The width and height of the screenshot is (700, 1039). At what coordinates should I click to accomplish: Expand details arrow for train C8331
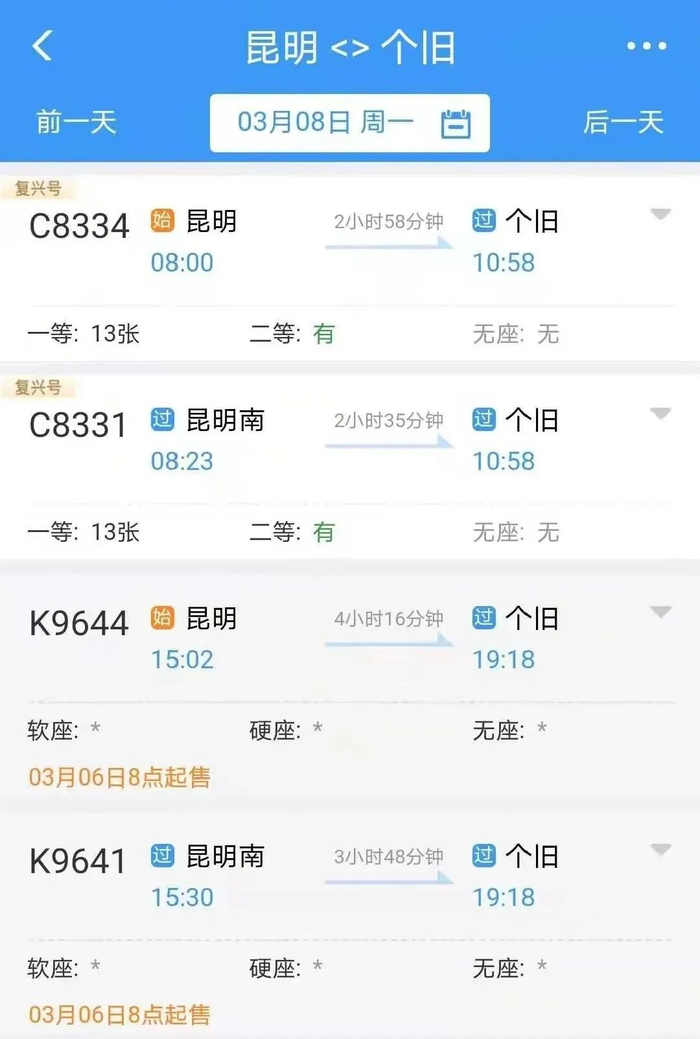tap(660, 413)
